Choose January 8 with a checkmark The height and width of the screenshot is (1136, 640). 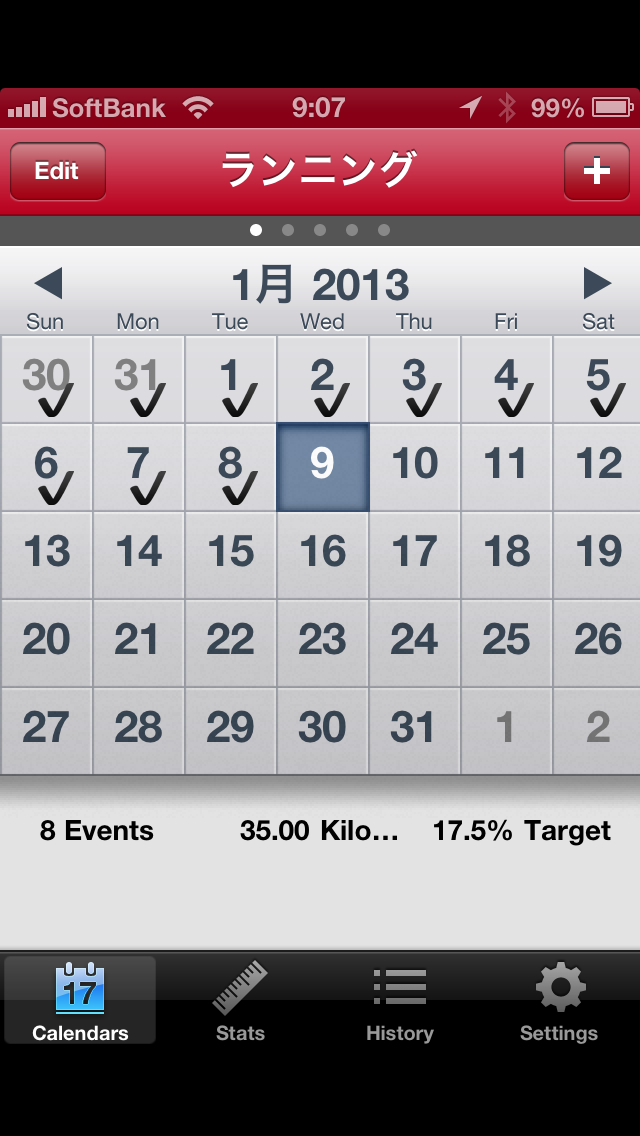click(231, 467)
